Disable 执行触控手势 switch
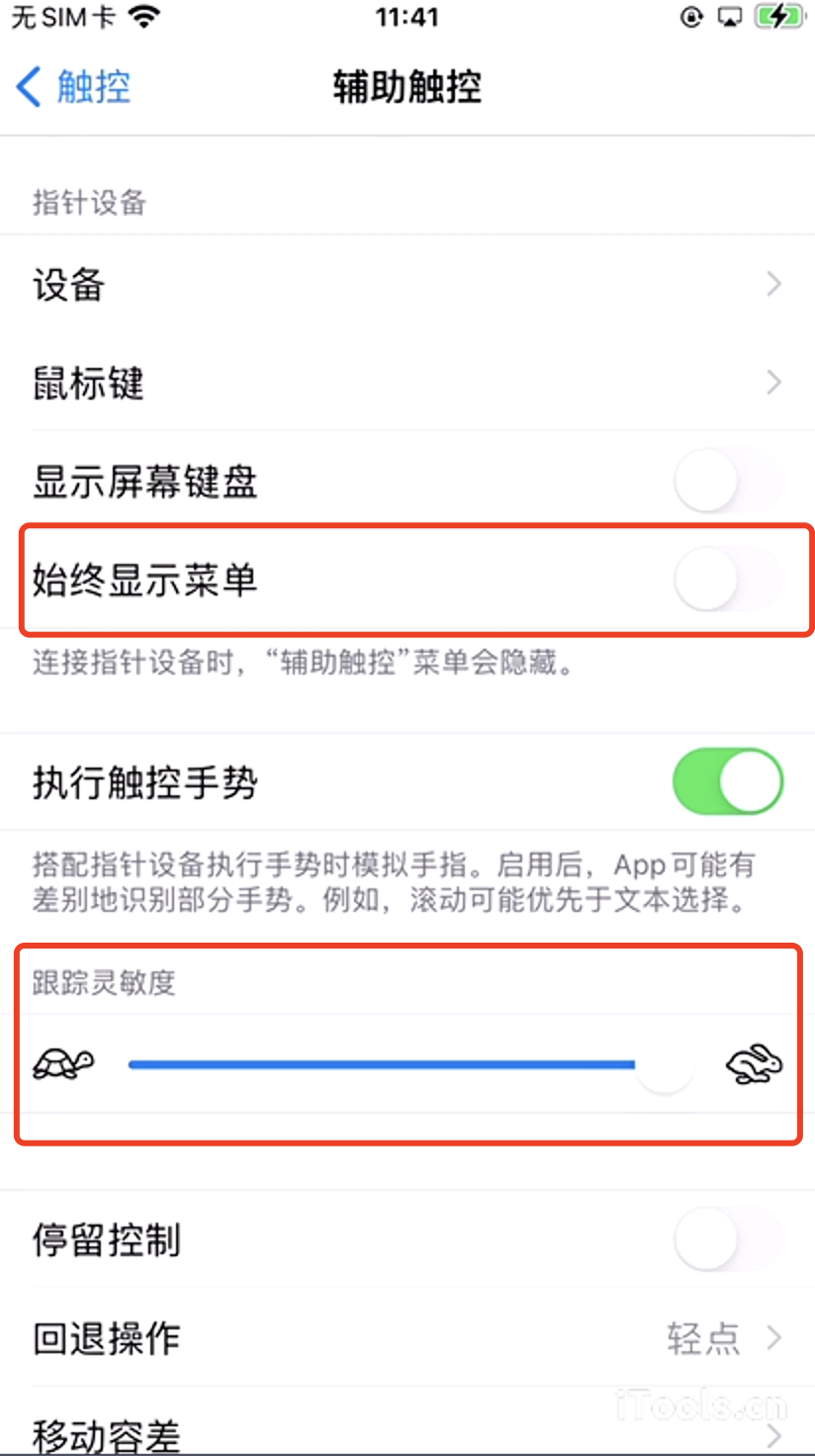Viewport: 815px width, 1456px height. tap(727, 781)
